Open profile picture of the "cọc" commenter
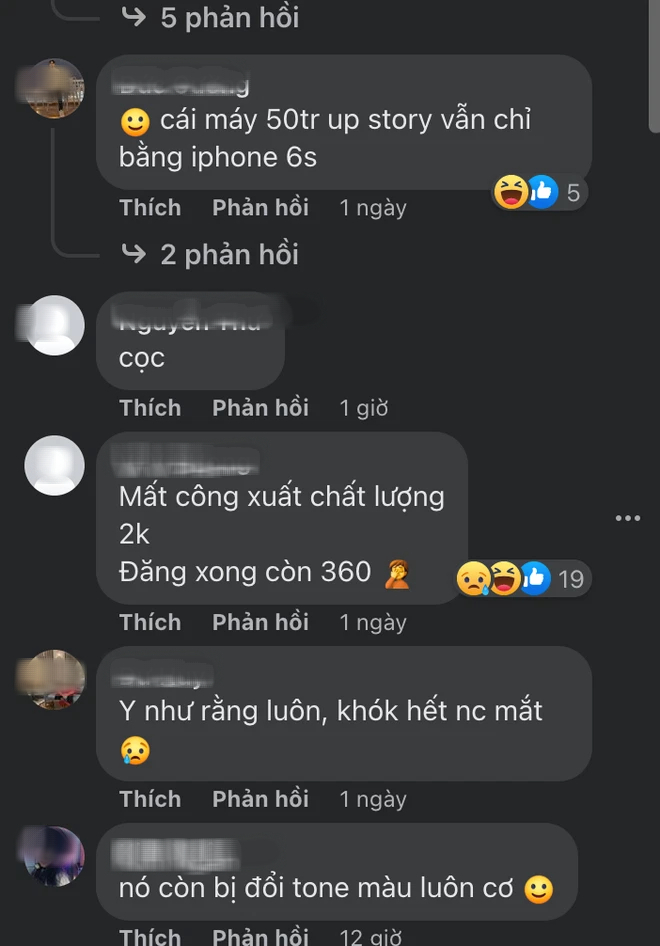This screenshot has height=946, width=660. [x=54, y=325]
